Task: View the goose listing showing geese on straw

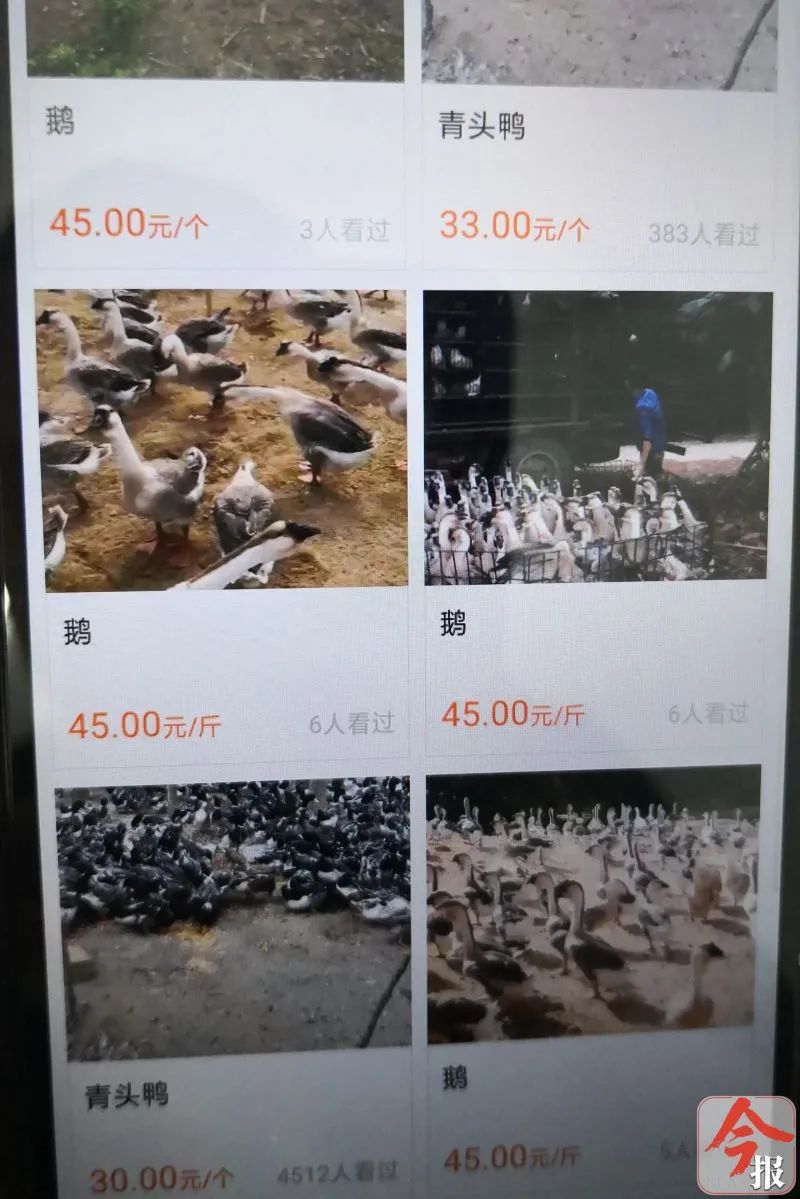Action: pyautogui.click(x=224, y=440)
